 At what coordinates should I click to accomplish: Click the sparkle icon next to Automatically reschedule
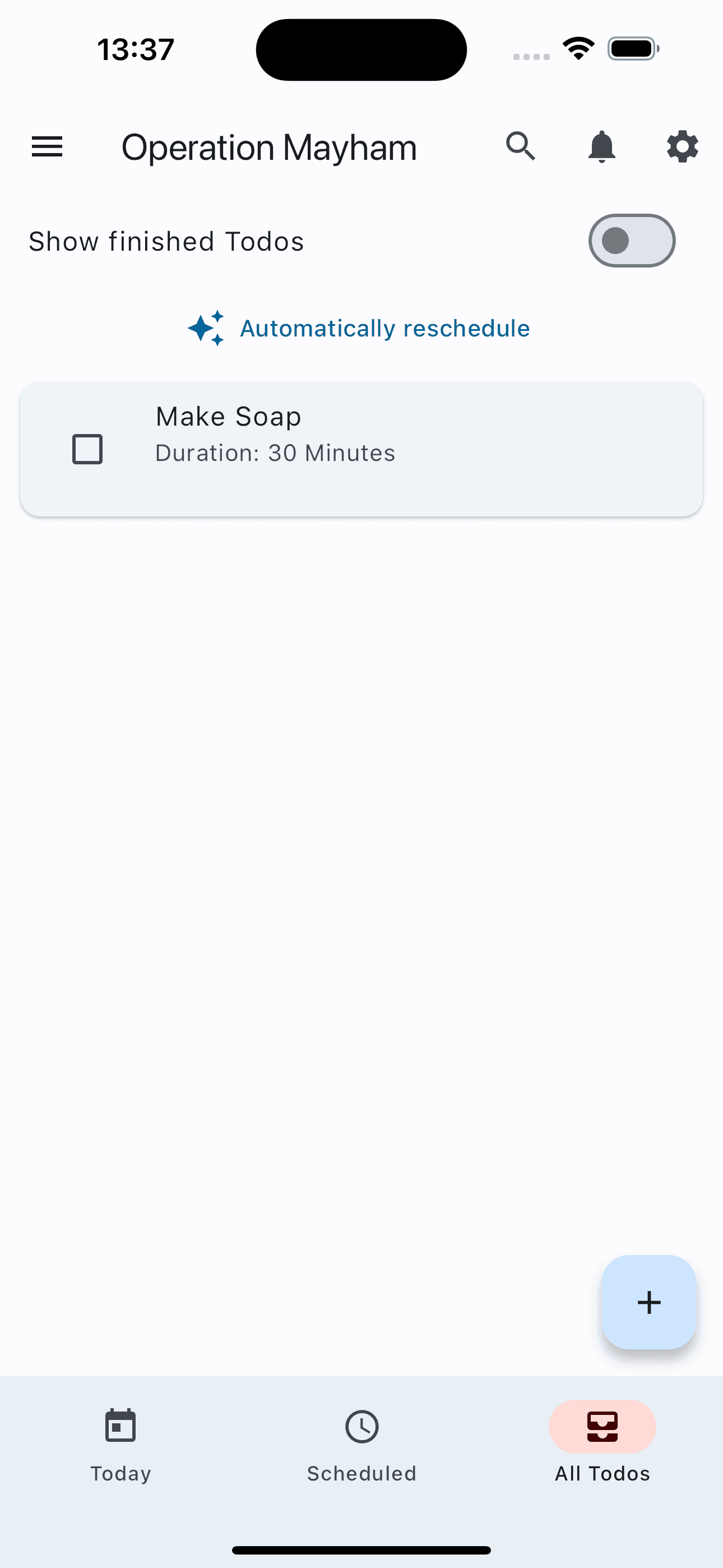tap(207, 328)
